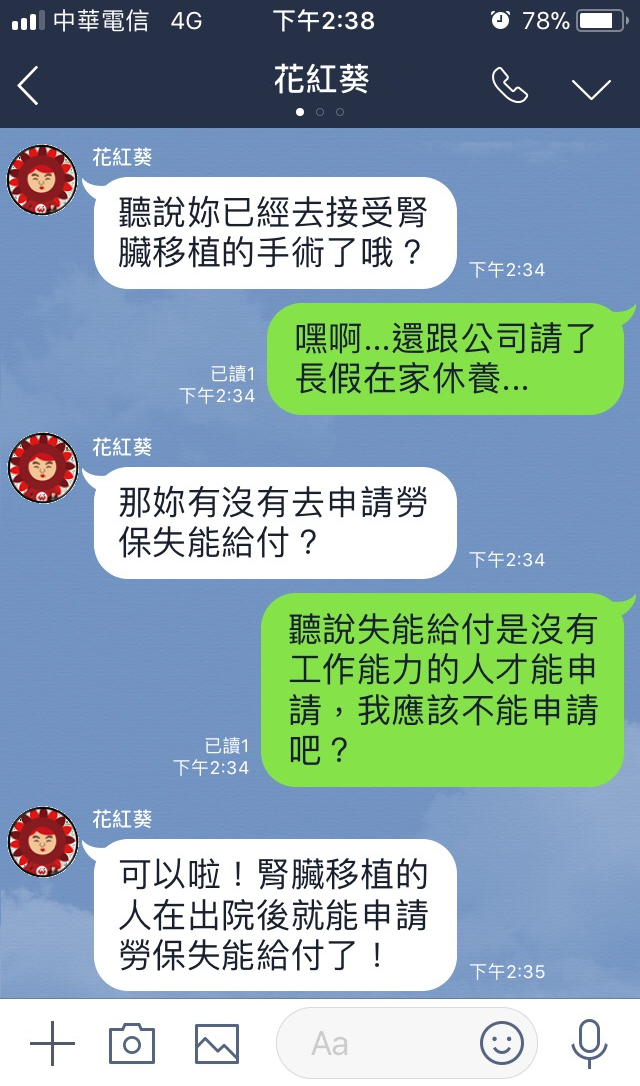Open the plus attachment menu
The width and height of the screenshot is (640, 1086).
(52, 1045)
